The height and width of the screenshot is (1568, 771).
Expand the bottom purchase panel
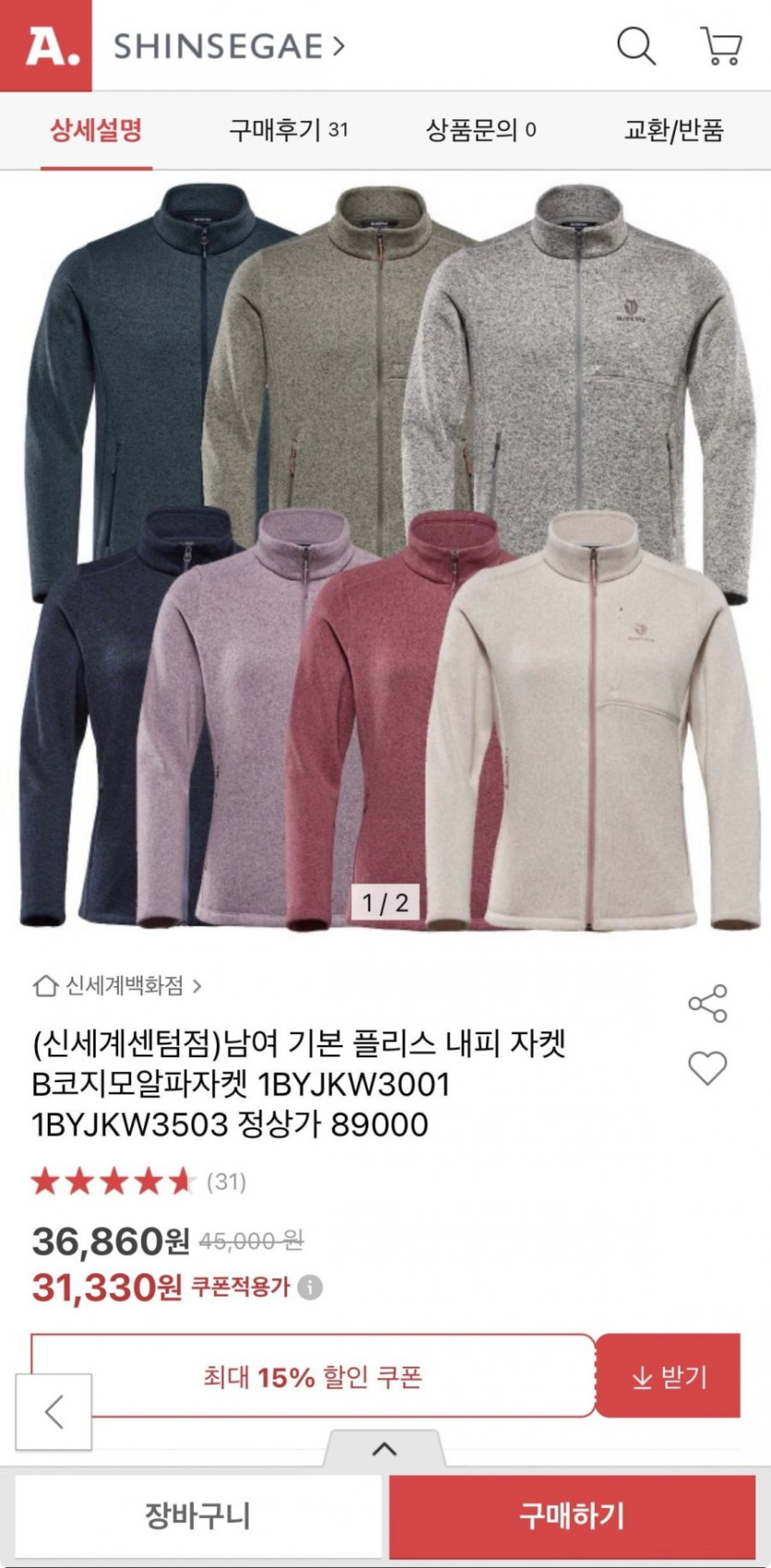[x=384, y=1449]
